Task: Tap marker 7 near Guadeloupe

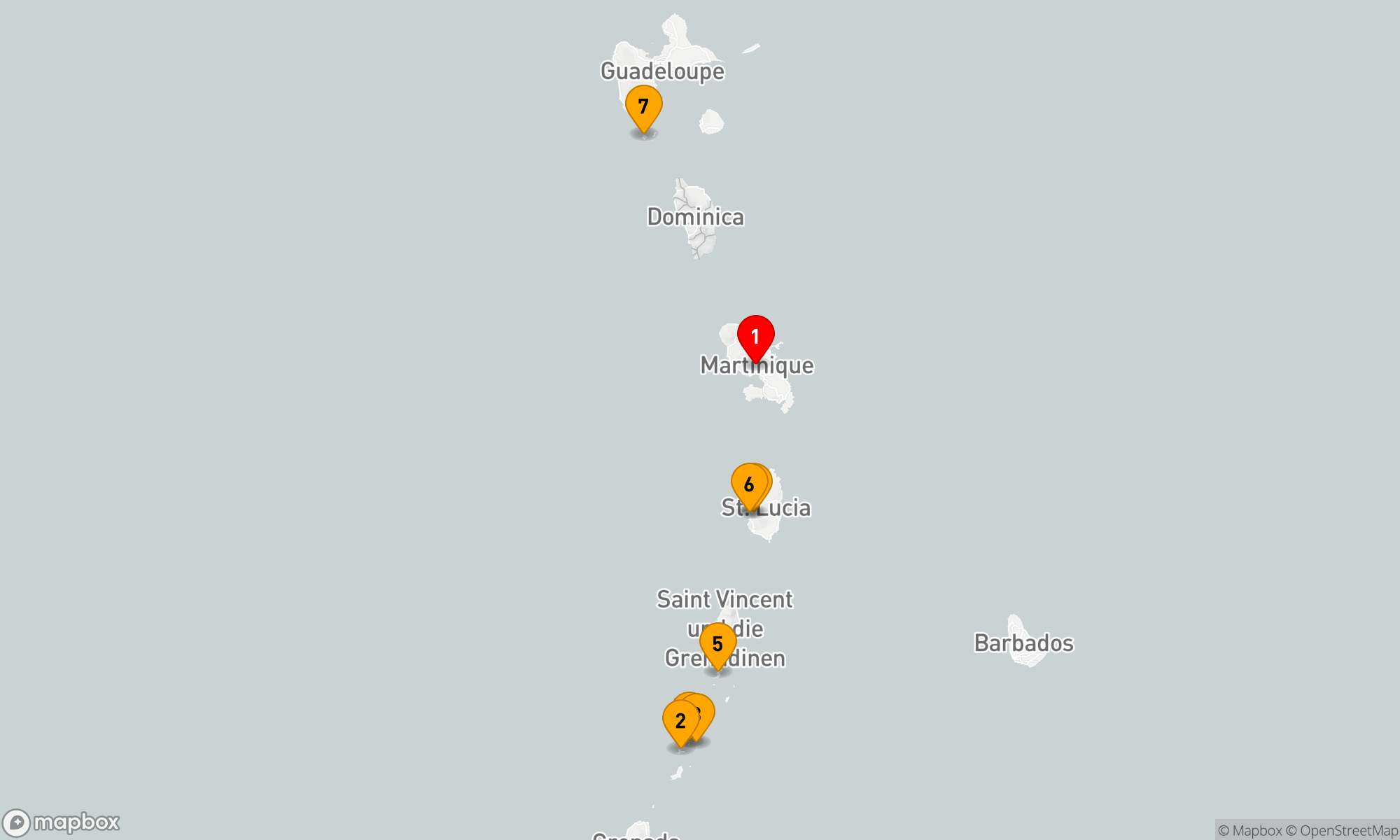Action: [643, 106]
